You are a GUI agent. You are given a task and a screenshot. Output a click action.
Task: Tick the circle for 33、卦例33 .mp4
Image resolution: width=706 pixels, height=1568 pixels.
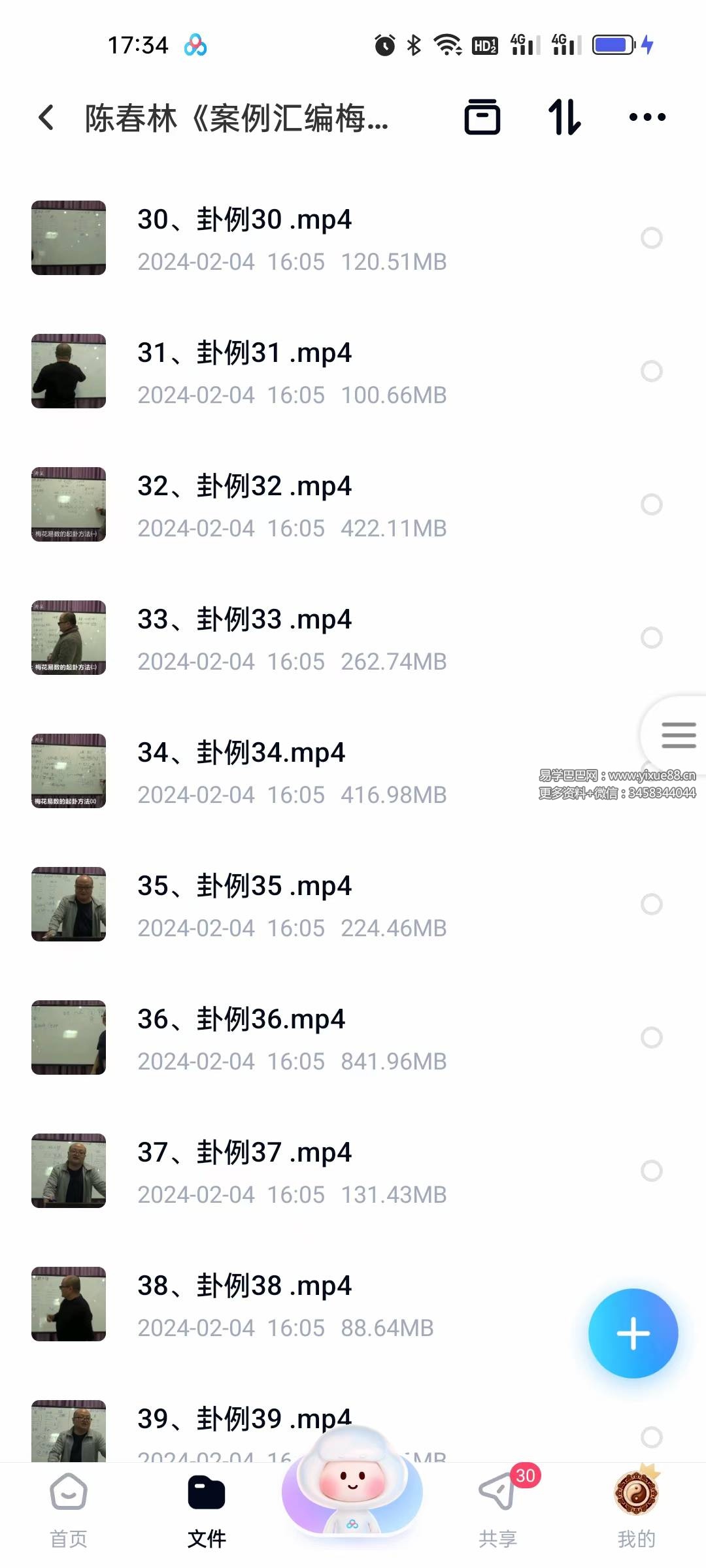pyautogui.click(x=651, y=638)
